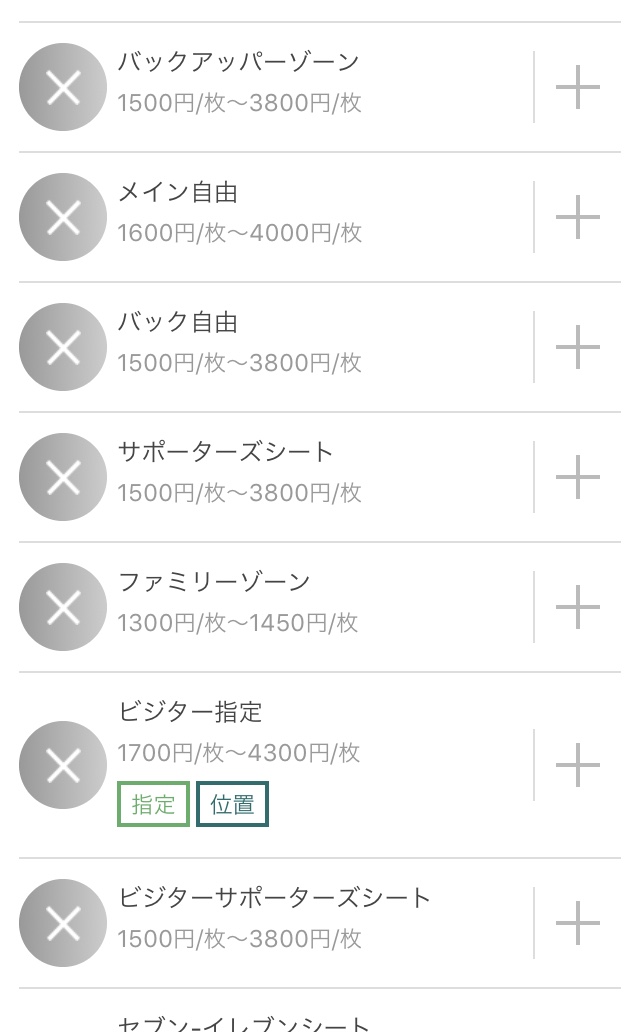Image resolution: width=640 pixels, height=1032 pixels.
Task: Tap the X circle beside バックアッパーゾーン
Action: pyautogui.click(x=63, y=87)
